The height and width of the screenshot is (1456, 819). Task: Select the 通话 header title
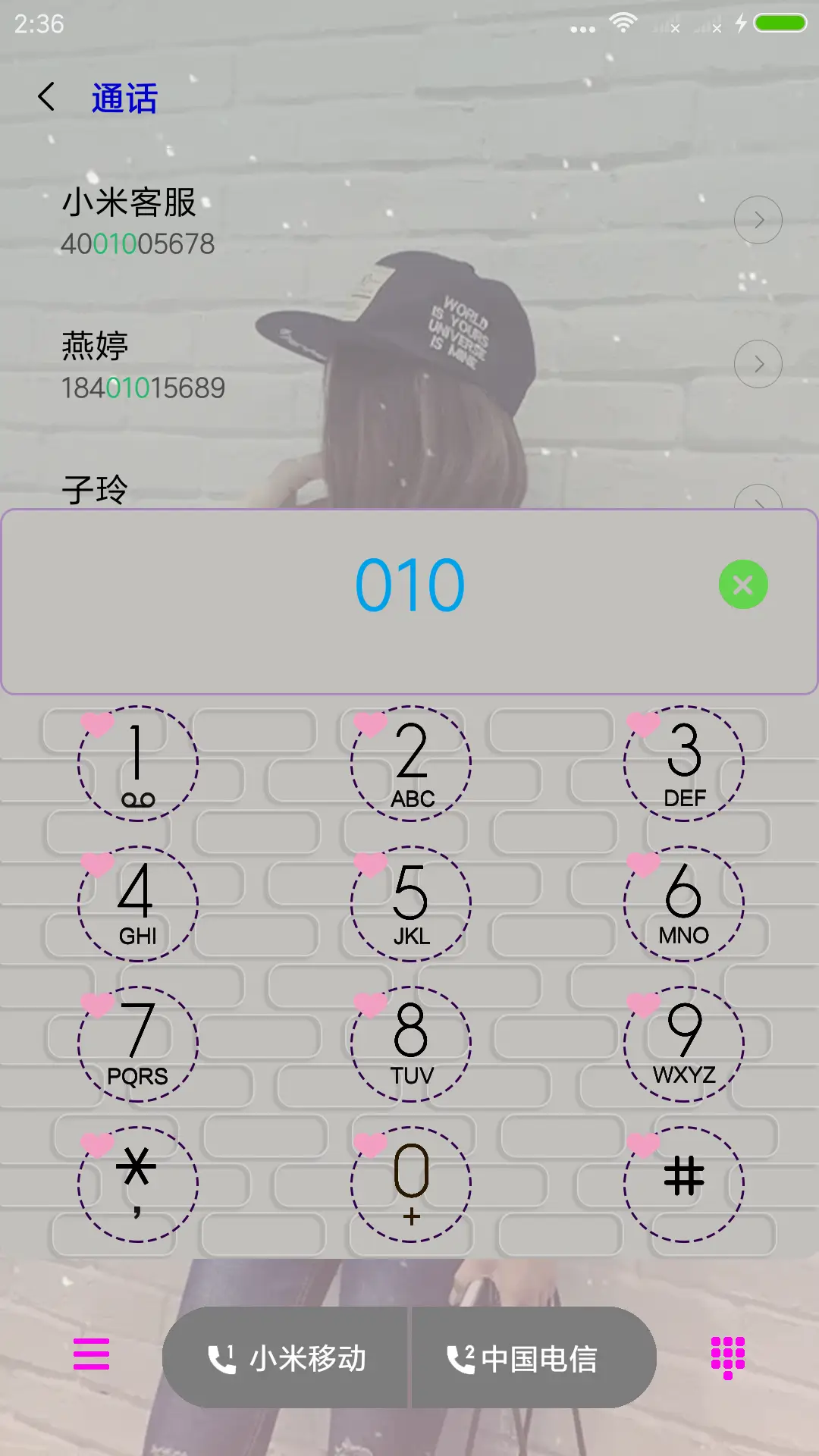click(124, 97)
